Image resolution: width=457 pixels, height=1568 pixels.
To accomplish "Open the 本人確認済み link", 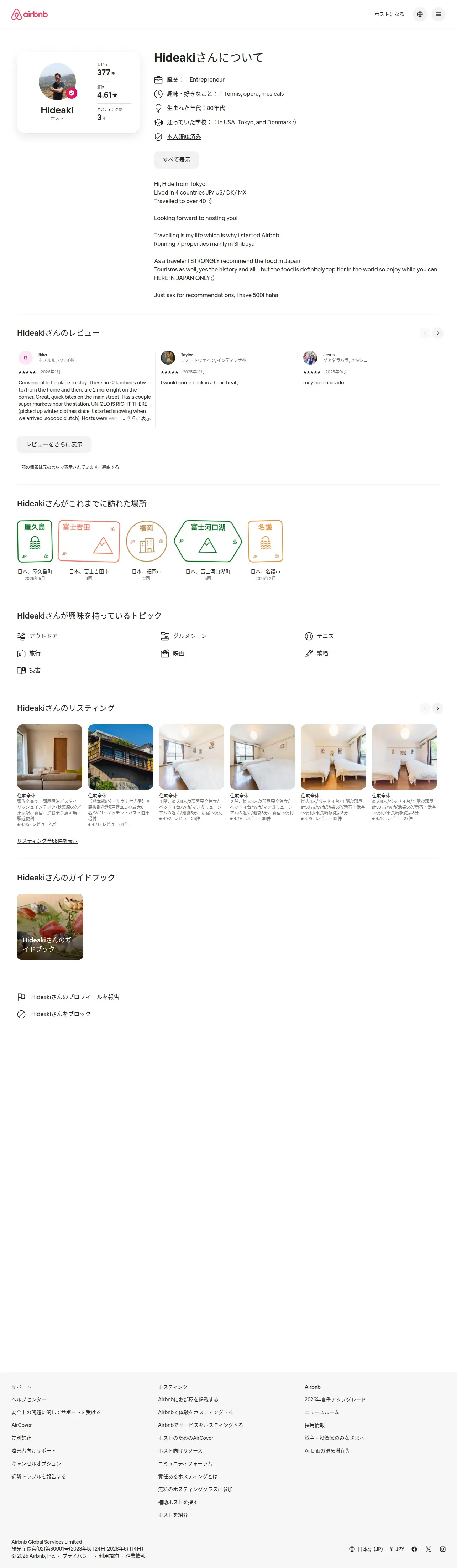I will click(x=184, y=137).
